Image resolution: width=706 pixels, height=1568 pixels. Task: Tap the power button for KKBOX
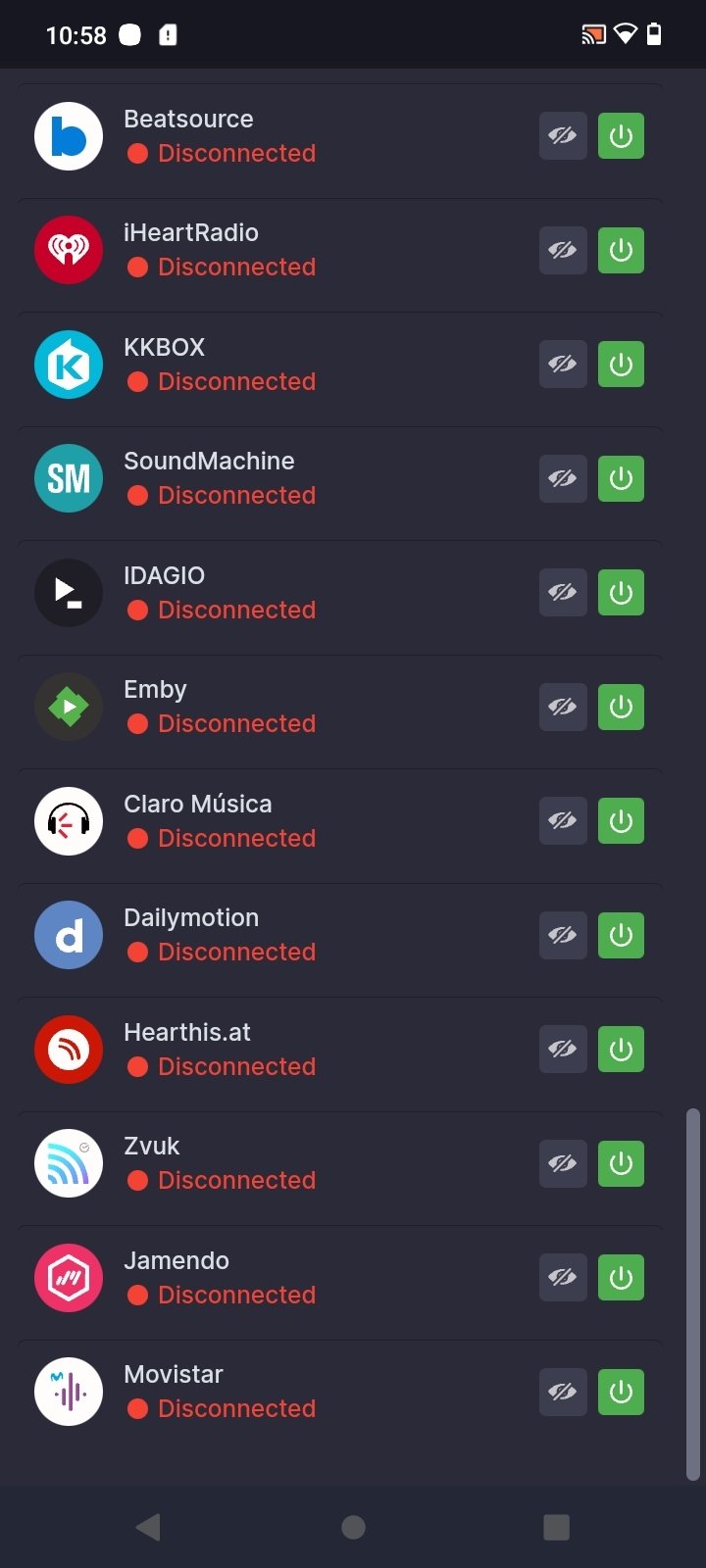(x=621, y=365)
